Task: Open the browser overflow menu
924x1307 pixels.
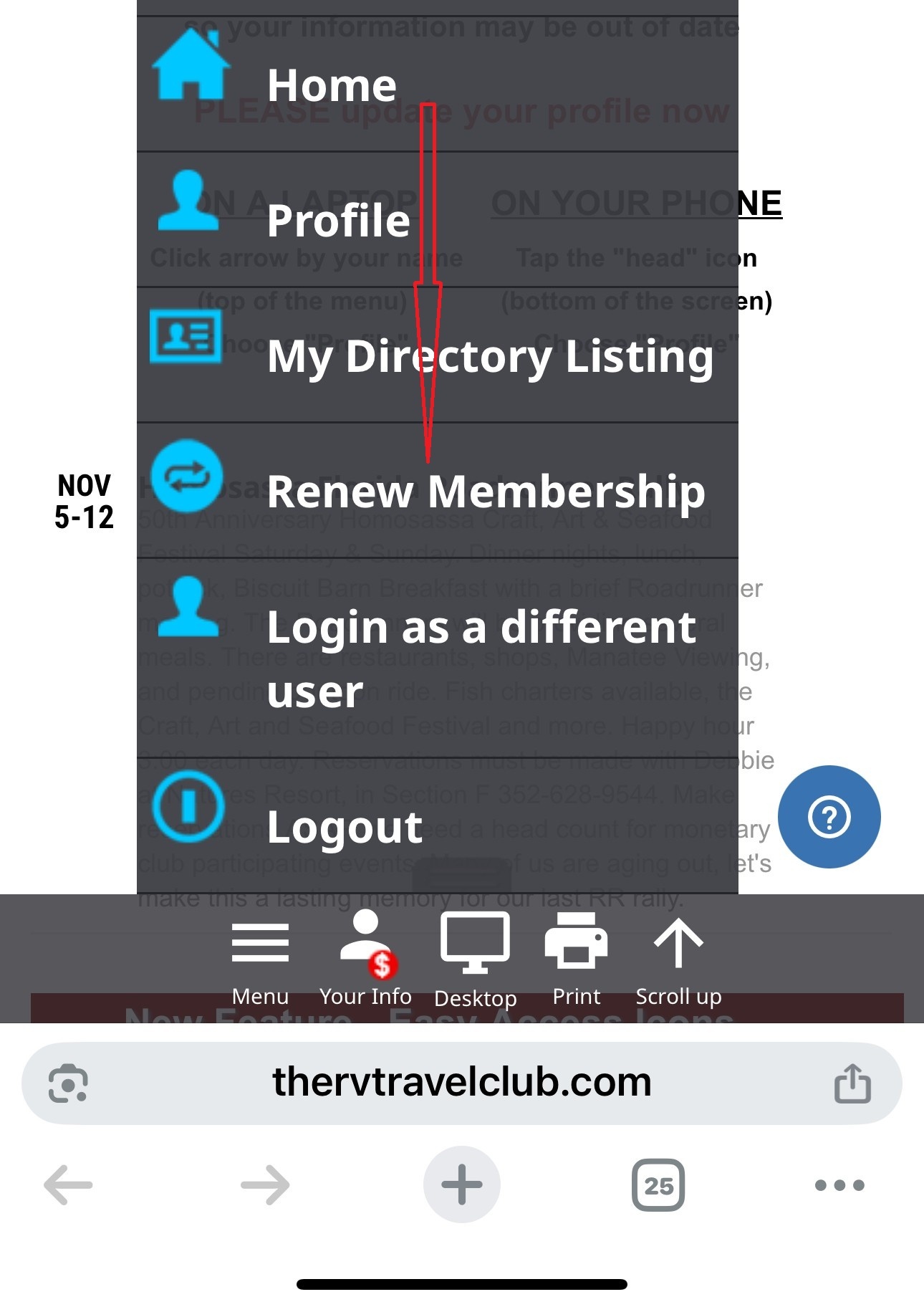Action: coord(839,1185)
